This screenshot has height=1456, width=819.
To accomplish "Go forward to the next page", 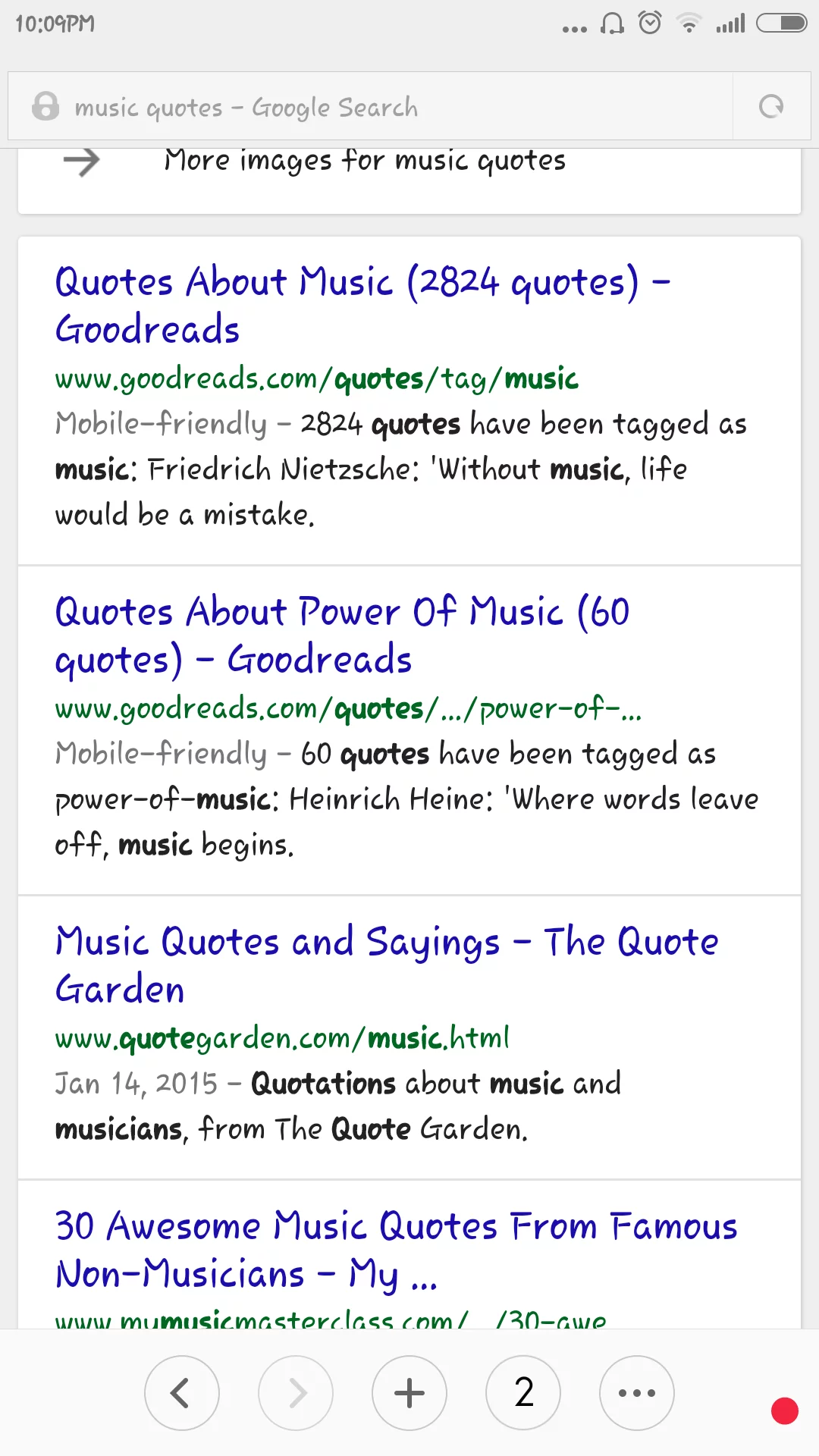I will point(296,1393).
